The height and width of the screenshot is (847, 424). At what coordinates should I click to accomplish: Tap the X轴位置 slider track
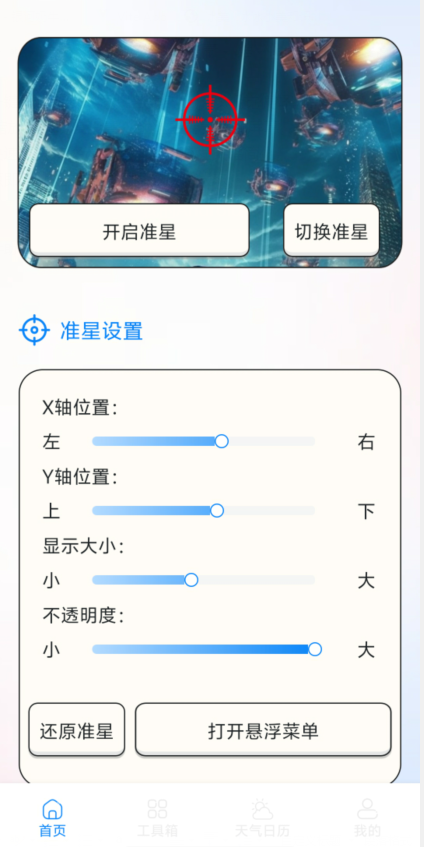tap(204, 441)
